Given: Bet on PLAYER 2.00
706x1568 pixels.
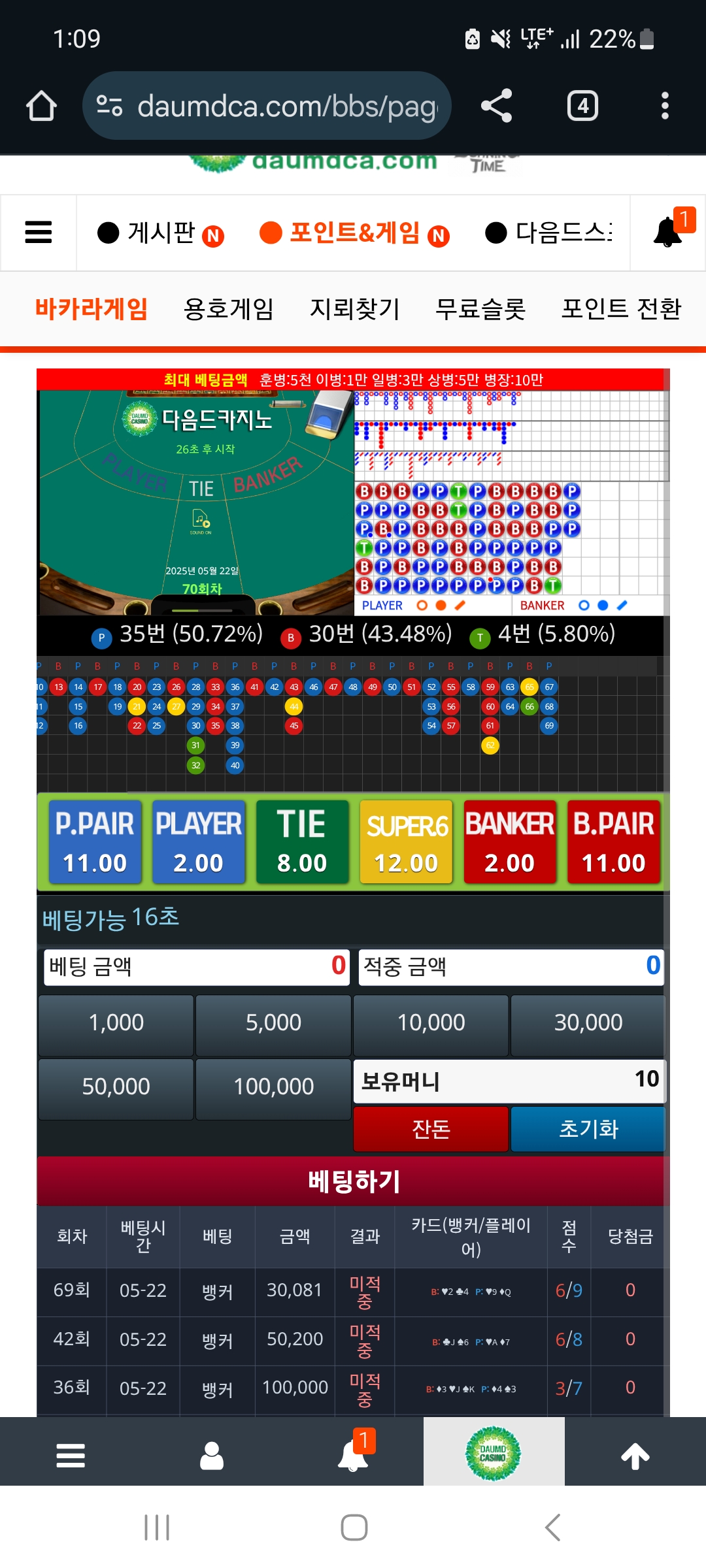Looking at the screenshot, I should point(199,841).
